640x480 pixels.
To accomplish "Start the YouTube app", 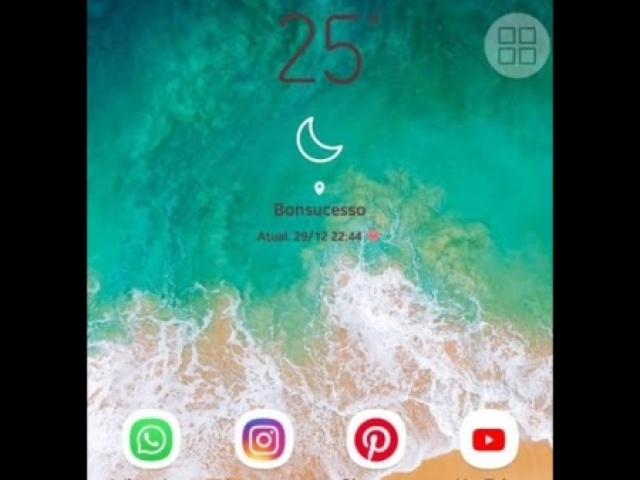I will click(x=488, y=440).
